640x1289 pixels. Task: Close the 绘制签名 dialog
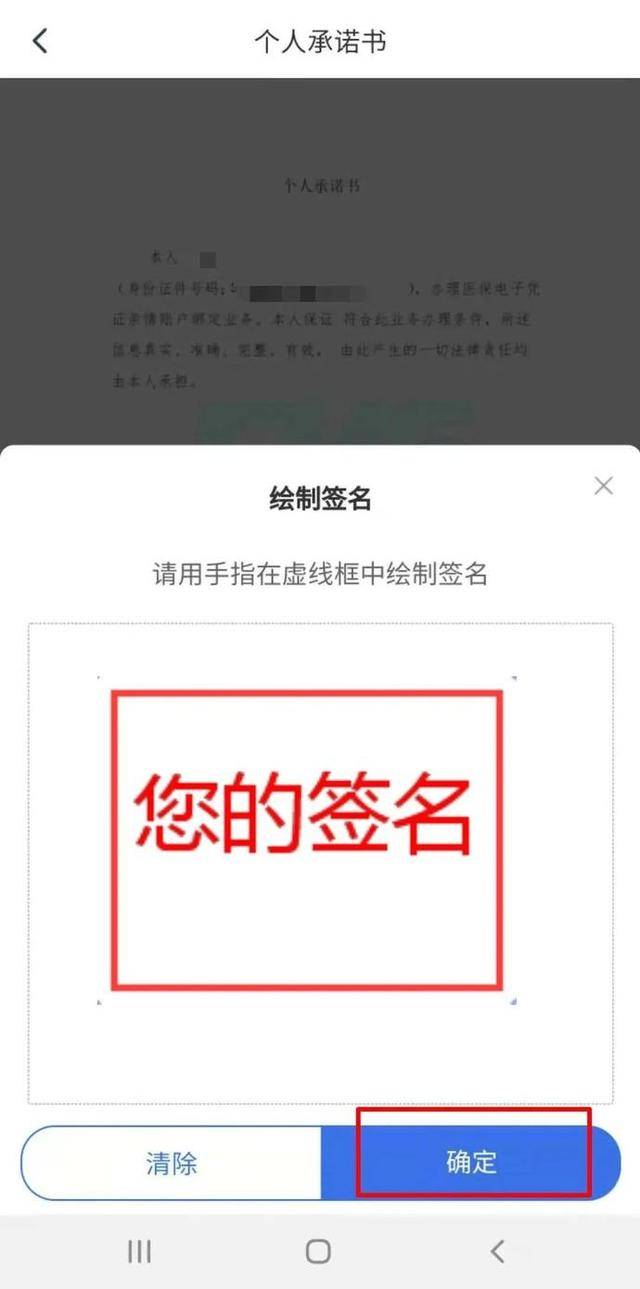point(603,486)
